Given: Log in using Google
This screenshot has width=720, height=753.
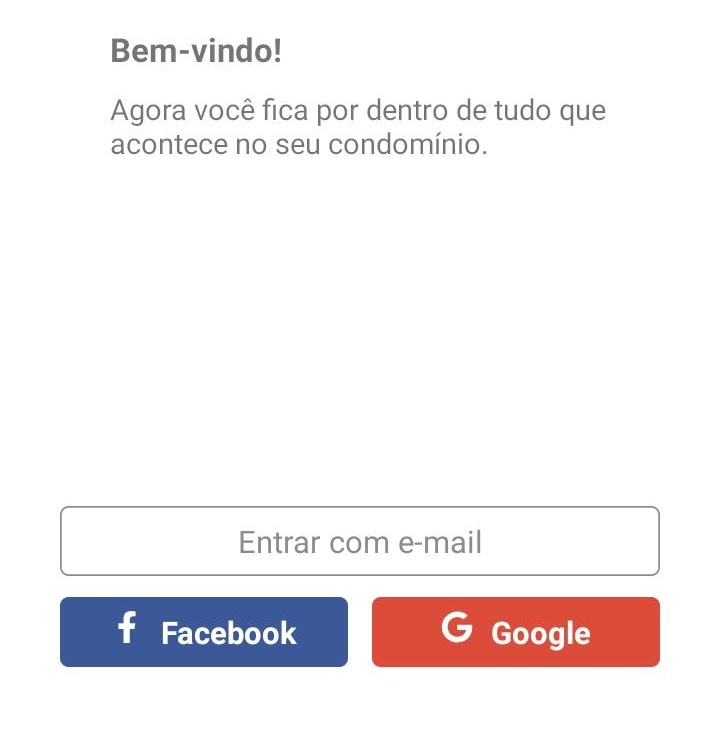Looking at the screenshot, I should (516, 632).
